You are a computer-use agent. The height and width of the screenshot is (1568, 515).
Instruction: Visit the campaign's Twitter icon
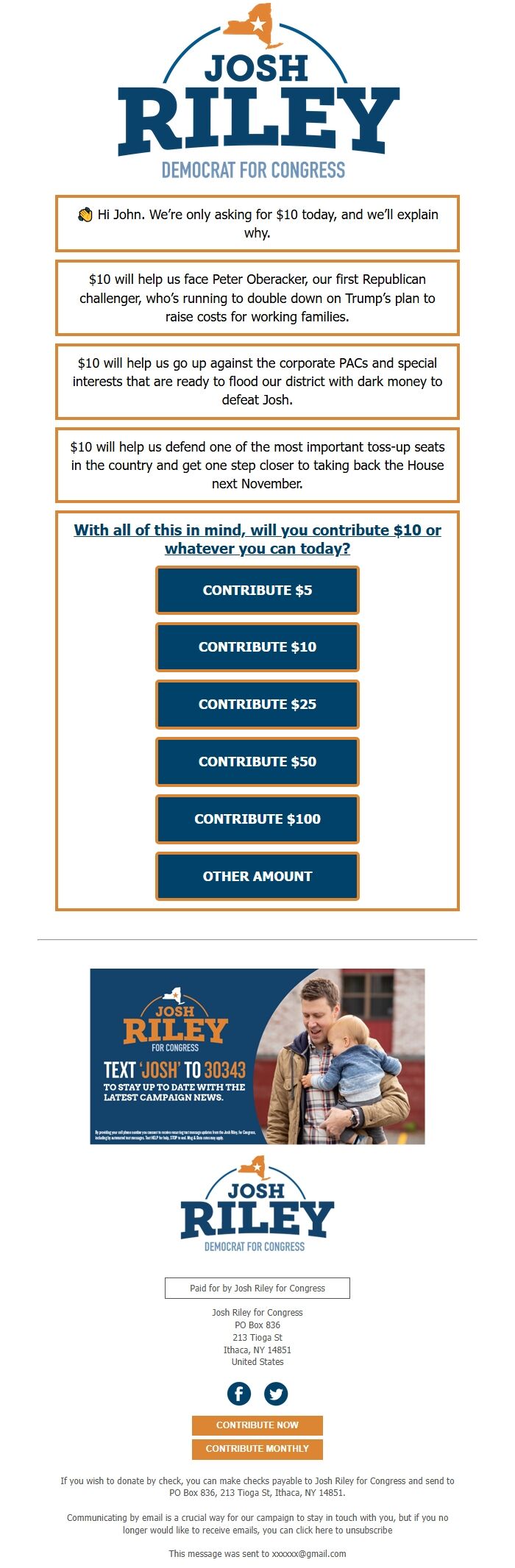point(276,1394)
